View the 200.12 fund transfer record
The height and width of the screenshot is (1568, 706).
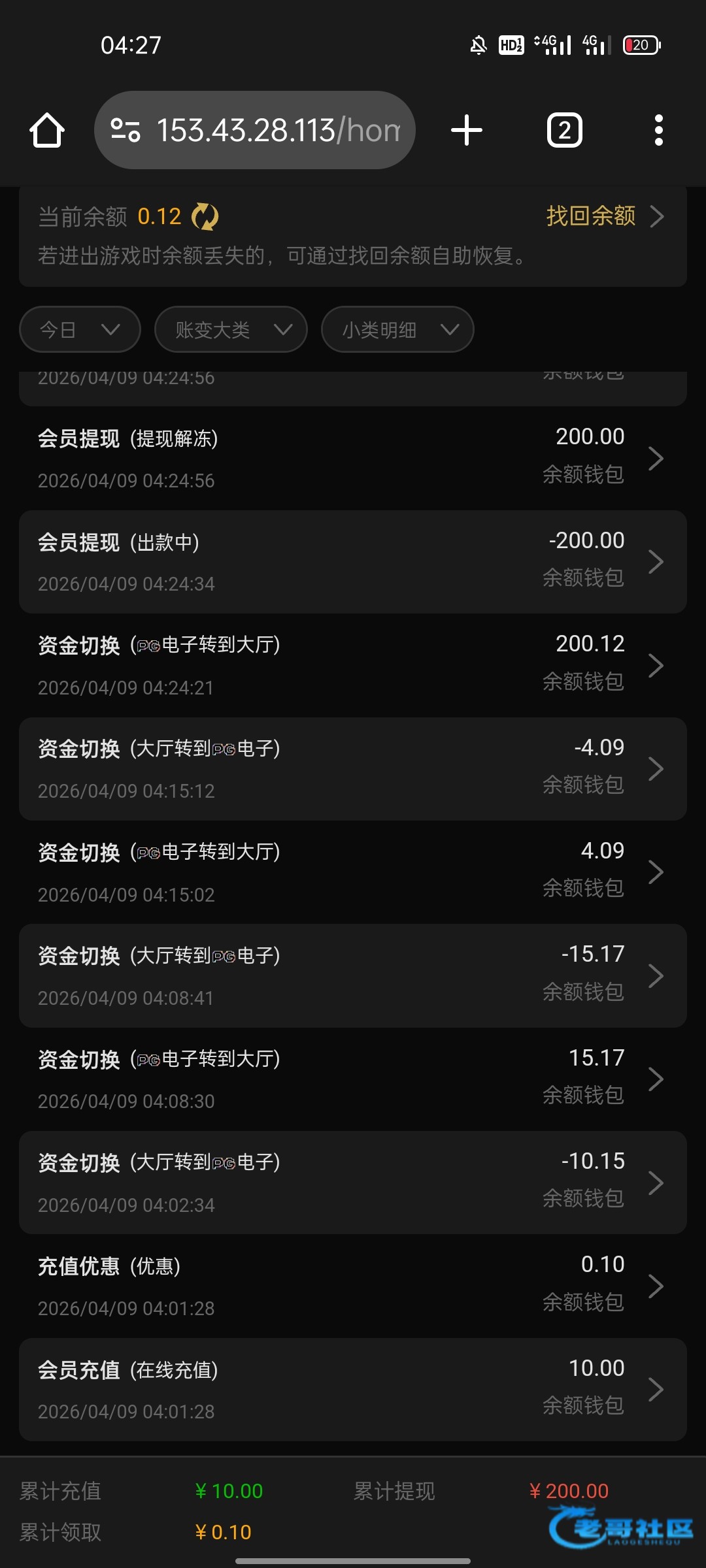point(353,665)
